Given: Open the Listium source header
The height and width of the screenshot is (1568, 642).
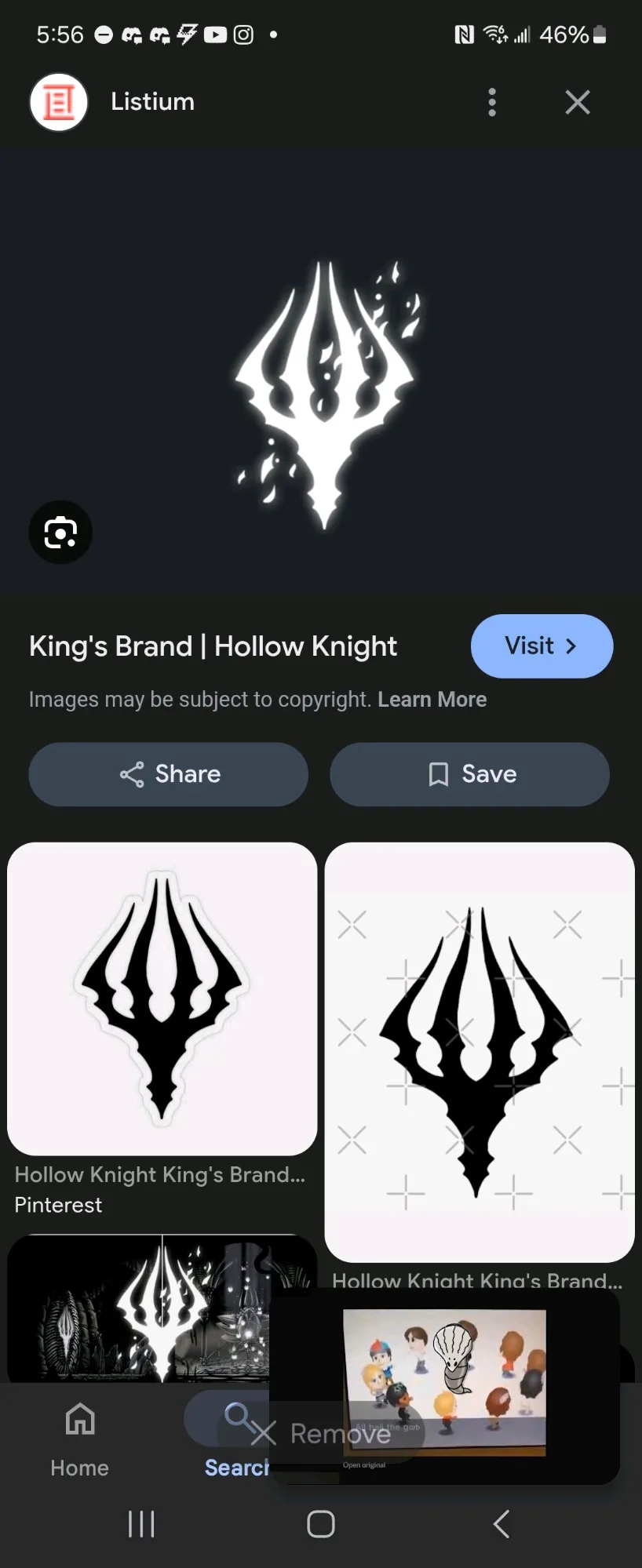Looking at the screenshot, I should click(x=152, y=102).
